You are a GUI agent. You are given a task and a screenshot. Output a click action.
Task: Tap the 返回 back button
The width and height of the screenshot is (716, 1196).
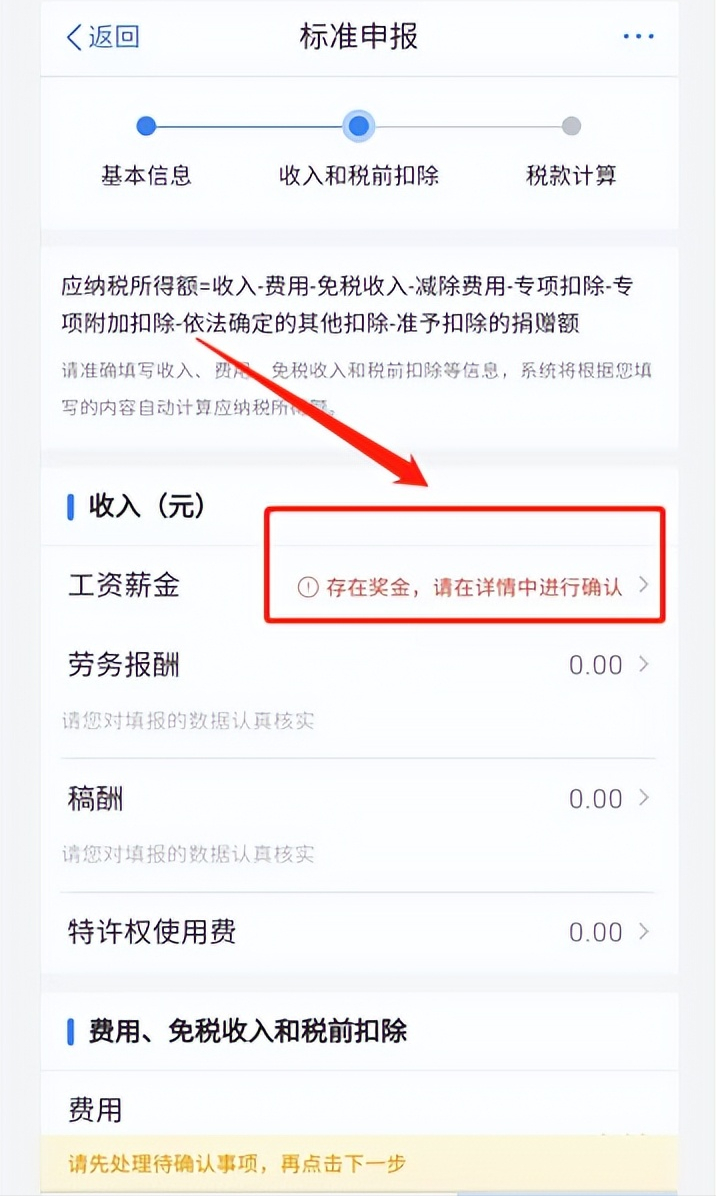pyautogui.click(x=103, y=37)
